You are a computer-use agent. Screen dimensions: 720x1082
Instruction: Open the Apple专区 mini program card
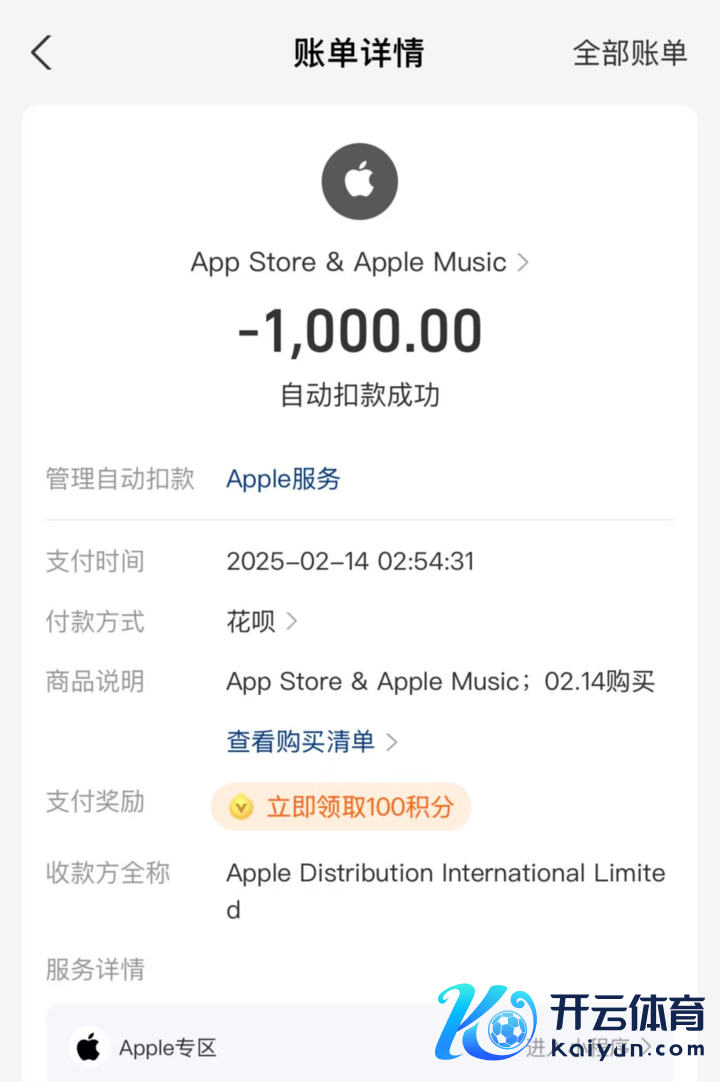tap(360, 1046)
